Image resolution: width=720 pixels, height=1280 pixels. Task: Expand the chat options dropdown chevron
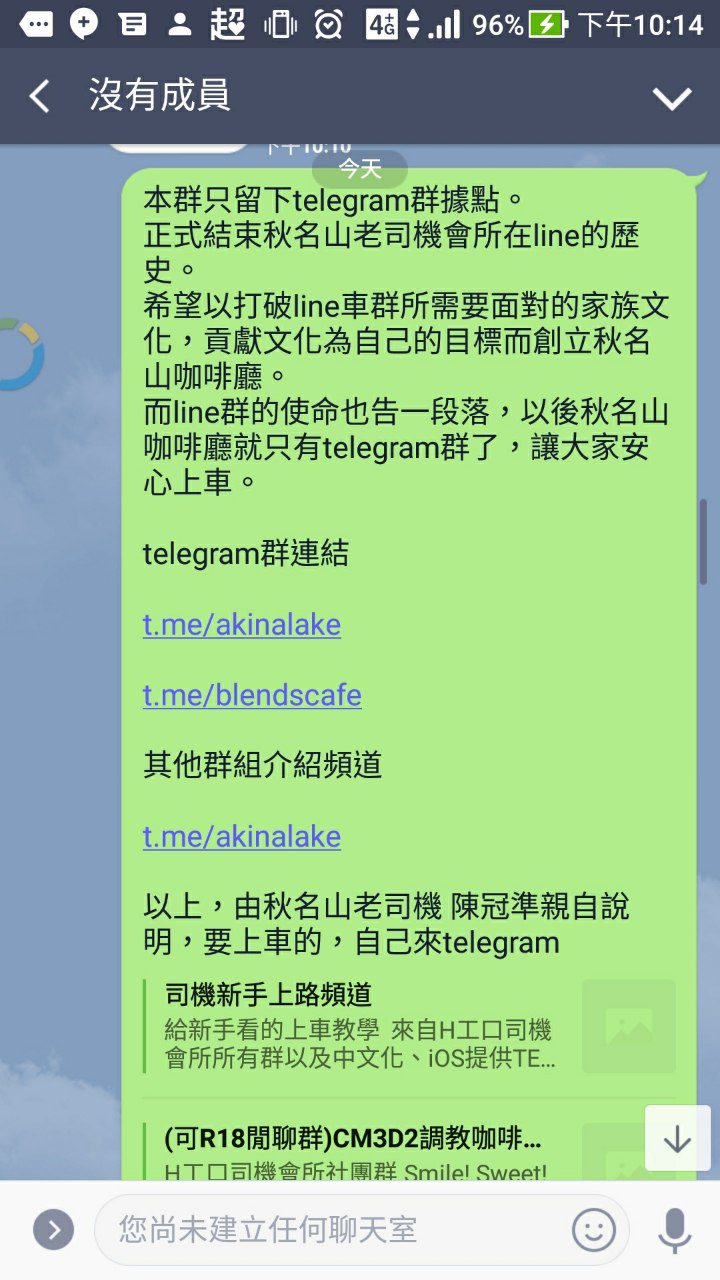click(671, 98)
